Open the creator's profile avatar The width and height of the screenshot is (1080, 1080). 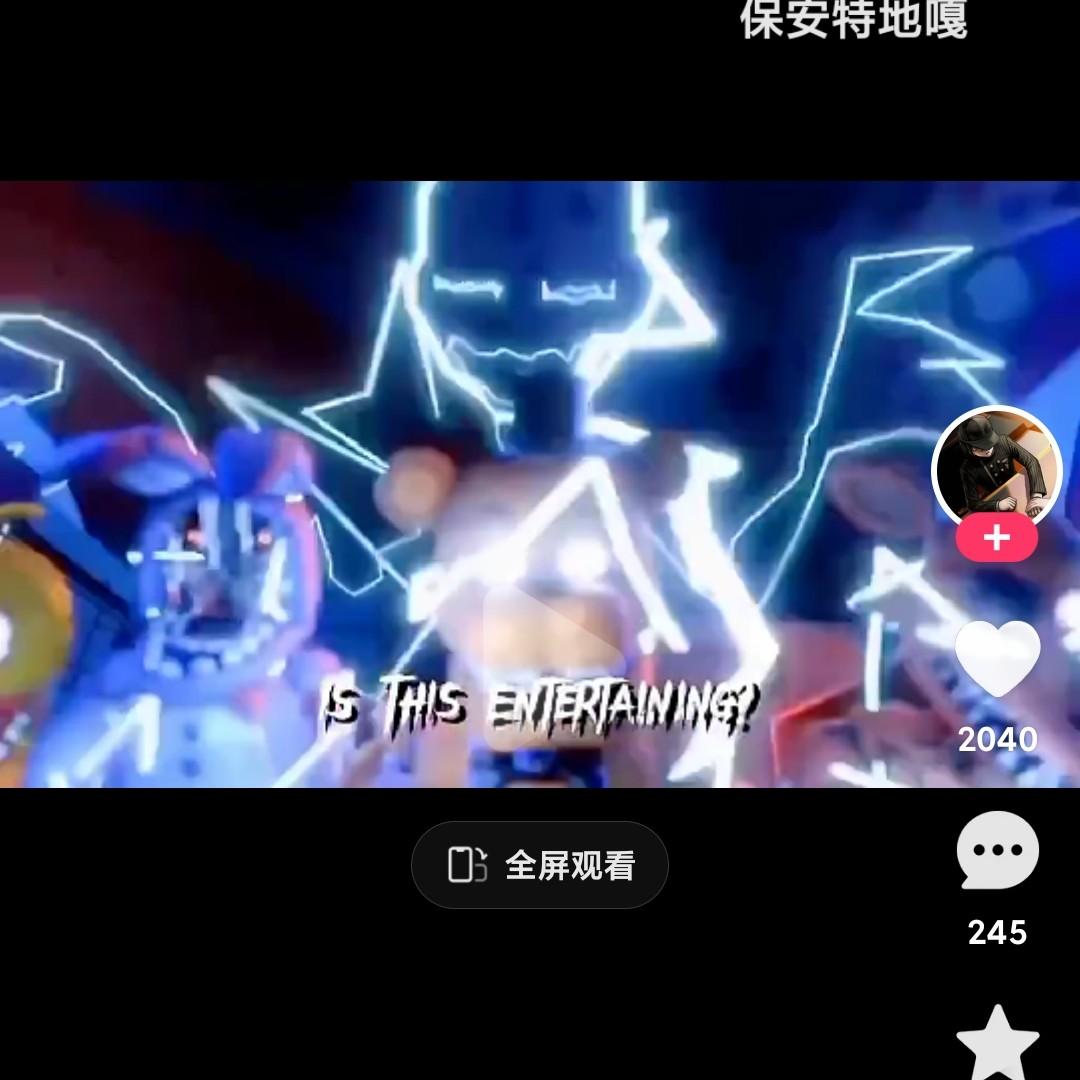click(x=996, y=468)
